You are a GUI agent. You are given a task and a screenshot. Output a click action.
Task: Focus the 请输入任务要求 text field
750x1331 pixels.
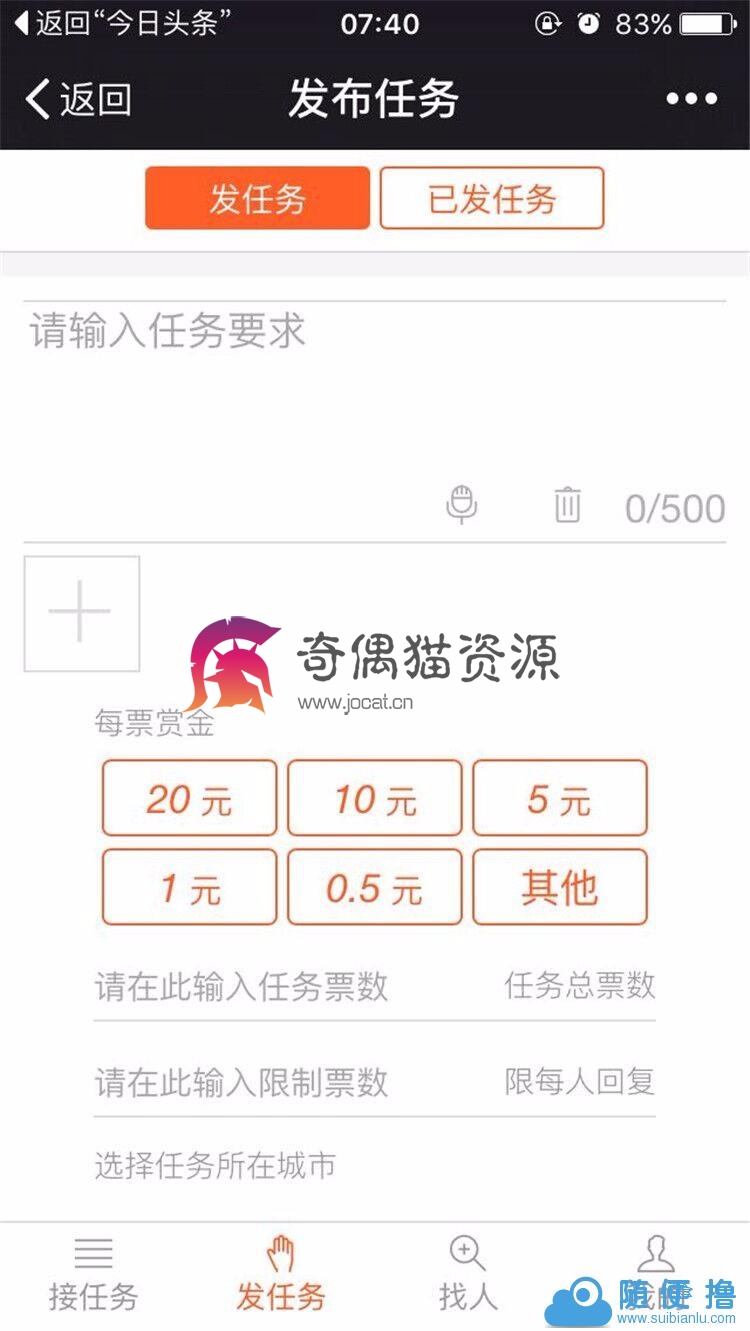[375, 390]
